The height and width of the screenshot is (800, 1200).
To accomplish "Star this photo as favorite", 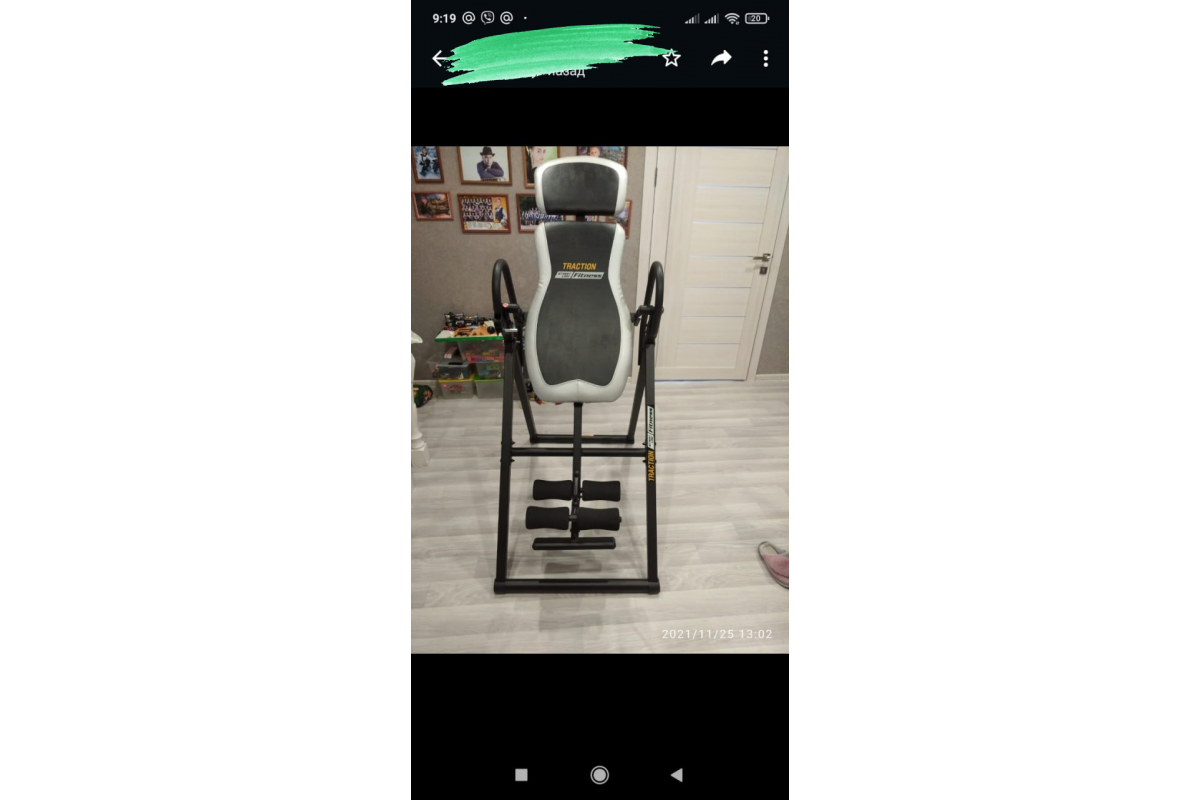I will [671, 58].
